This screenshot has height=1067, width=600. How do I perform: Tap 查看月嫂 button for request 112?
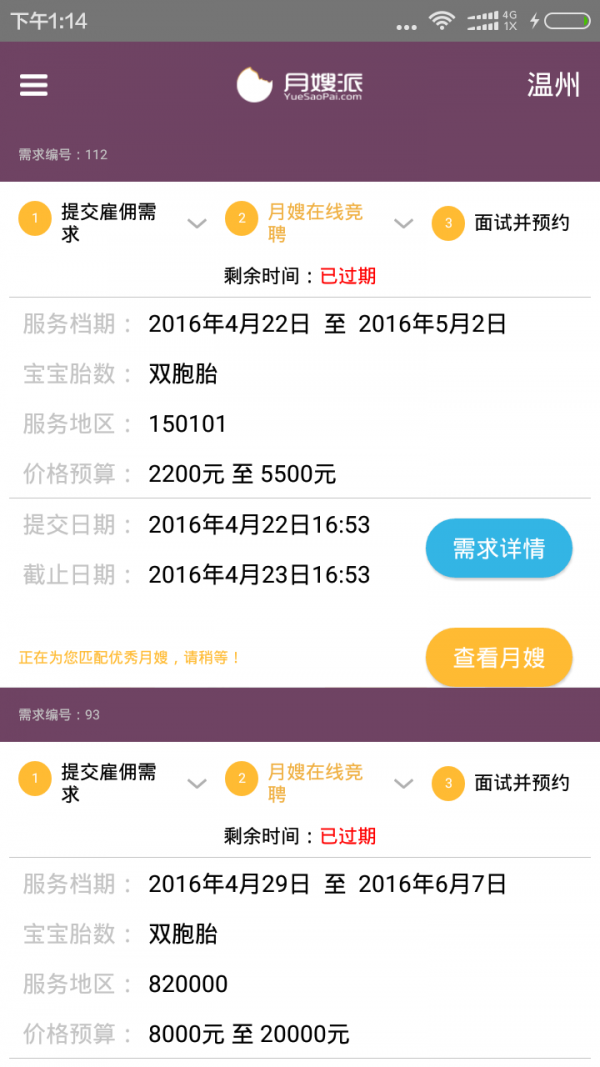coord(499,657)
